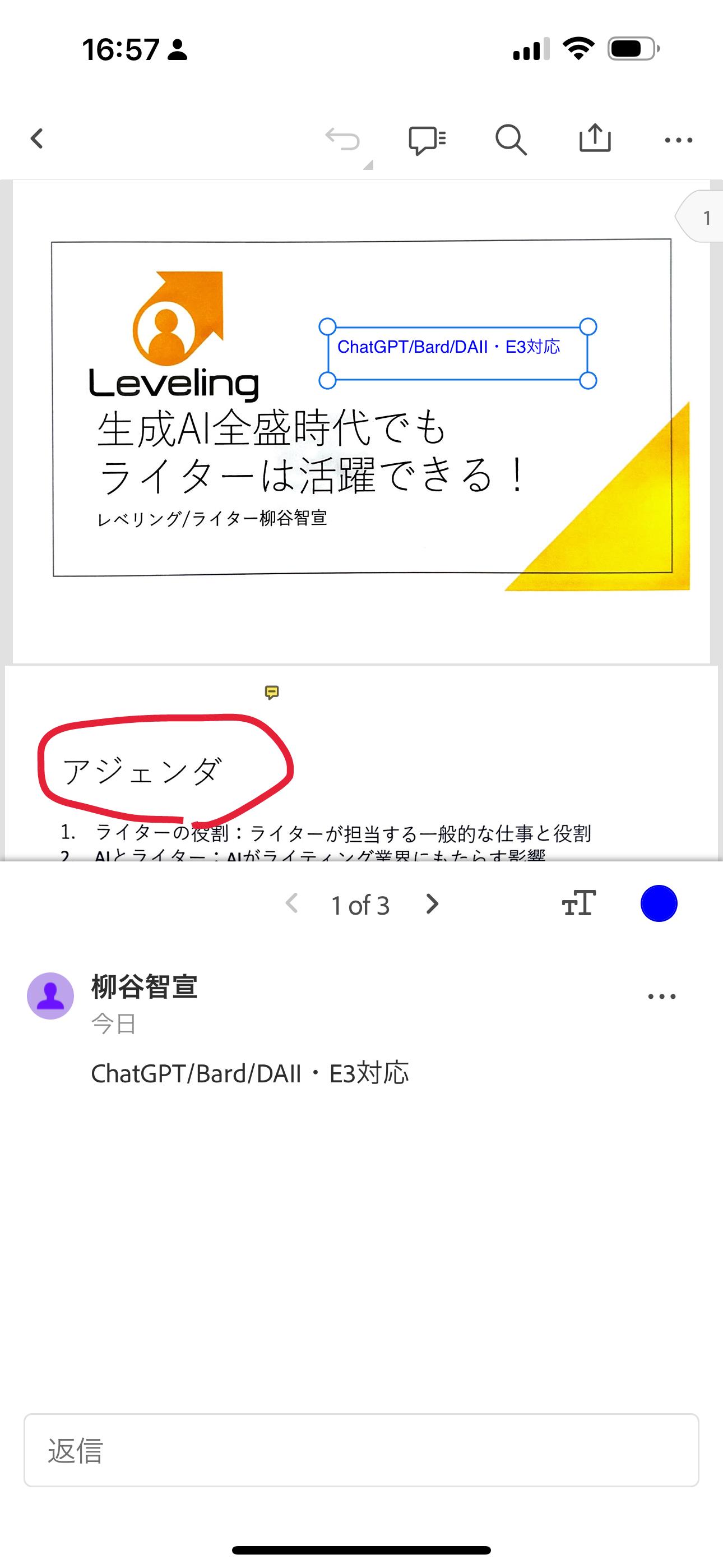Open the comment text ChatGPT/Bard/DAII・E3対応

coord(250,1072)
